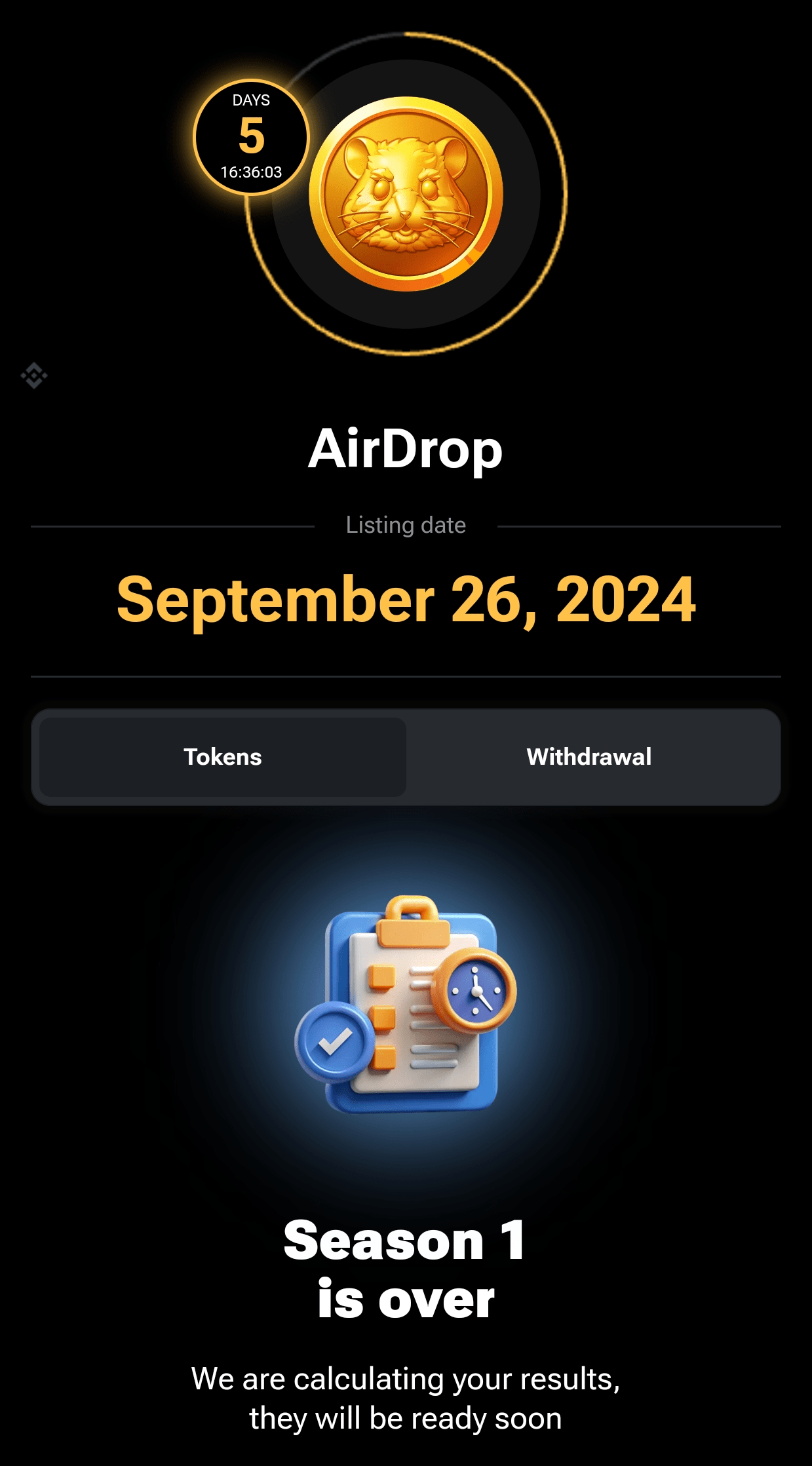Screen dimensions: 812x1466
Task: Switch to the Tokens tab
Action: click(222, 757)
